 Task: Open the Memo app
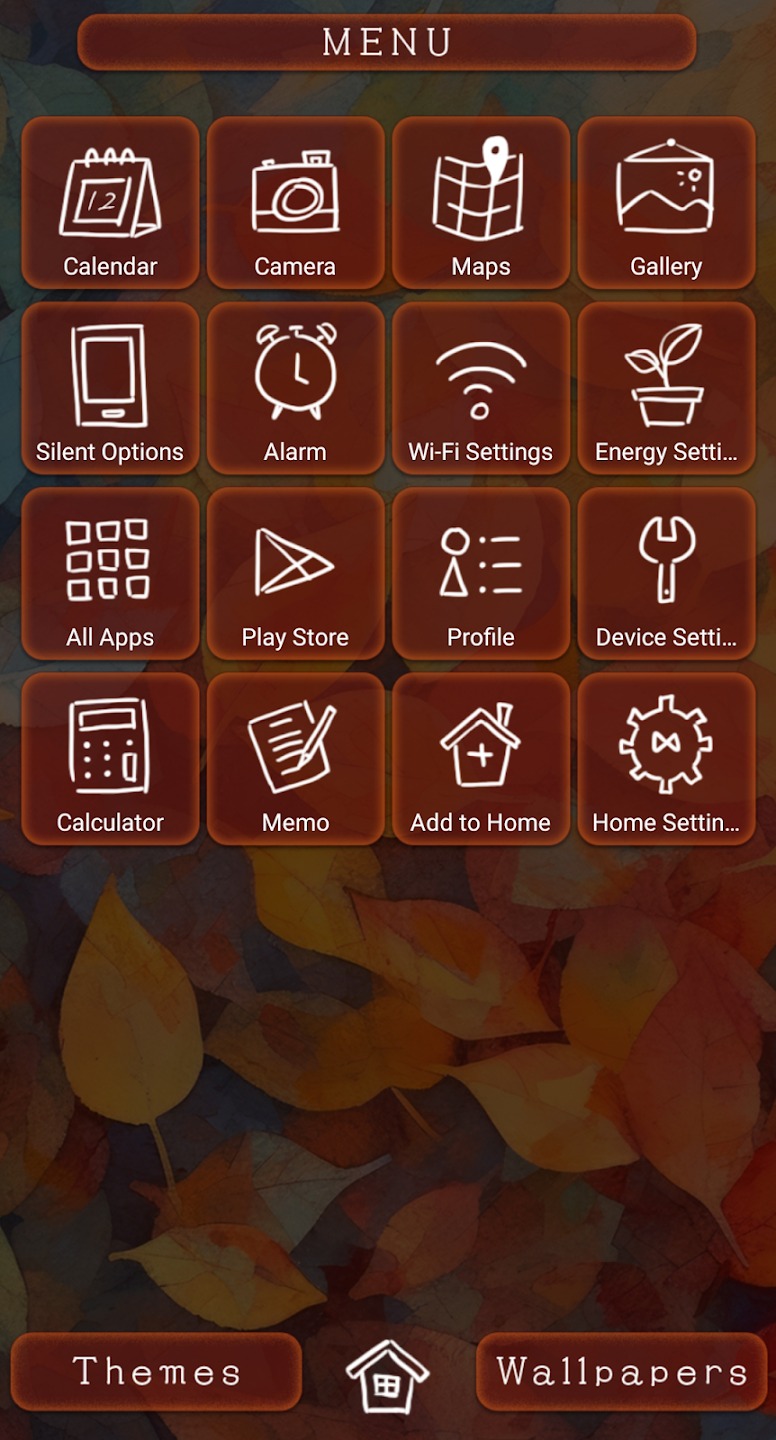point(295,759)
